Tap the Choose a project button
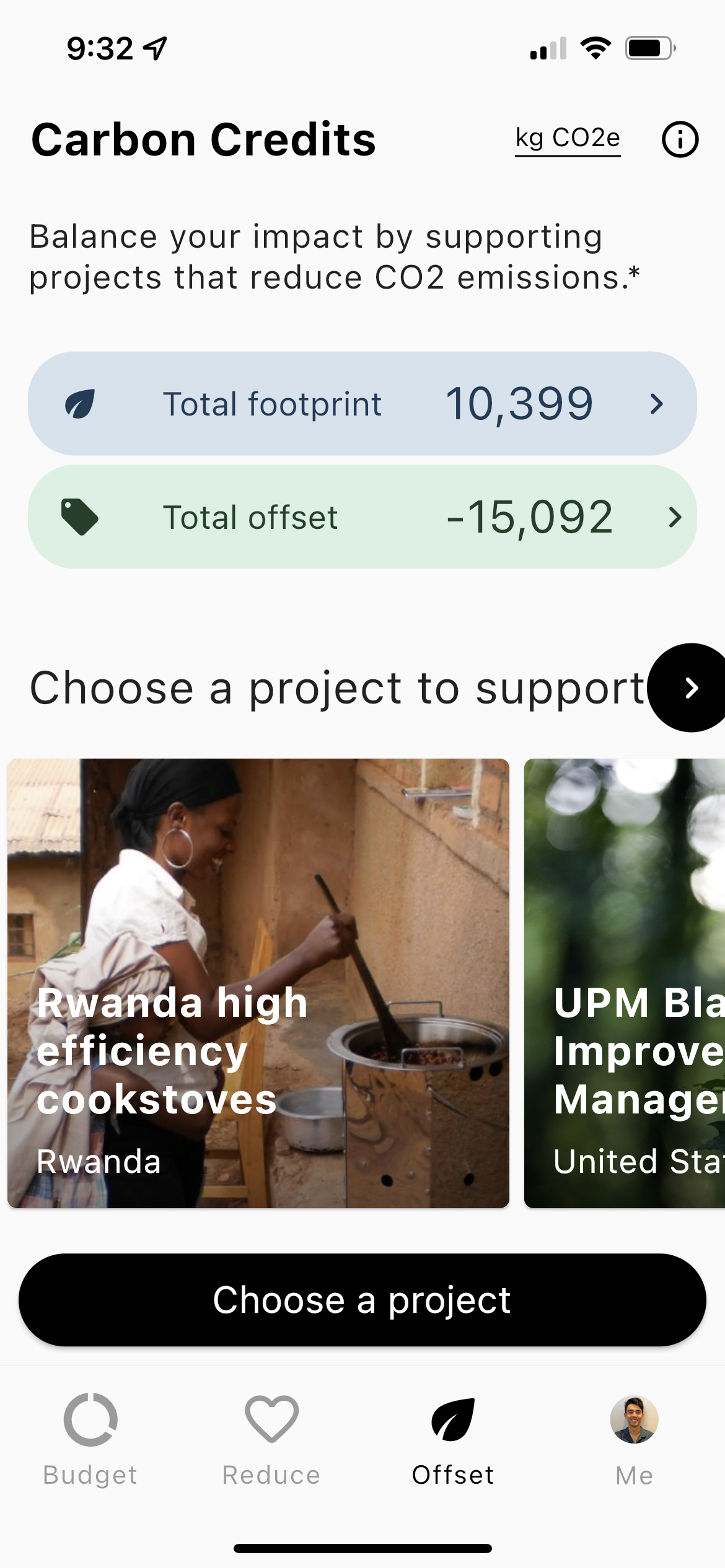The image size is (725, 1568). pyautogui.click(x=362, y=1300)
